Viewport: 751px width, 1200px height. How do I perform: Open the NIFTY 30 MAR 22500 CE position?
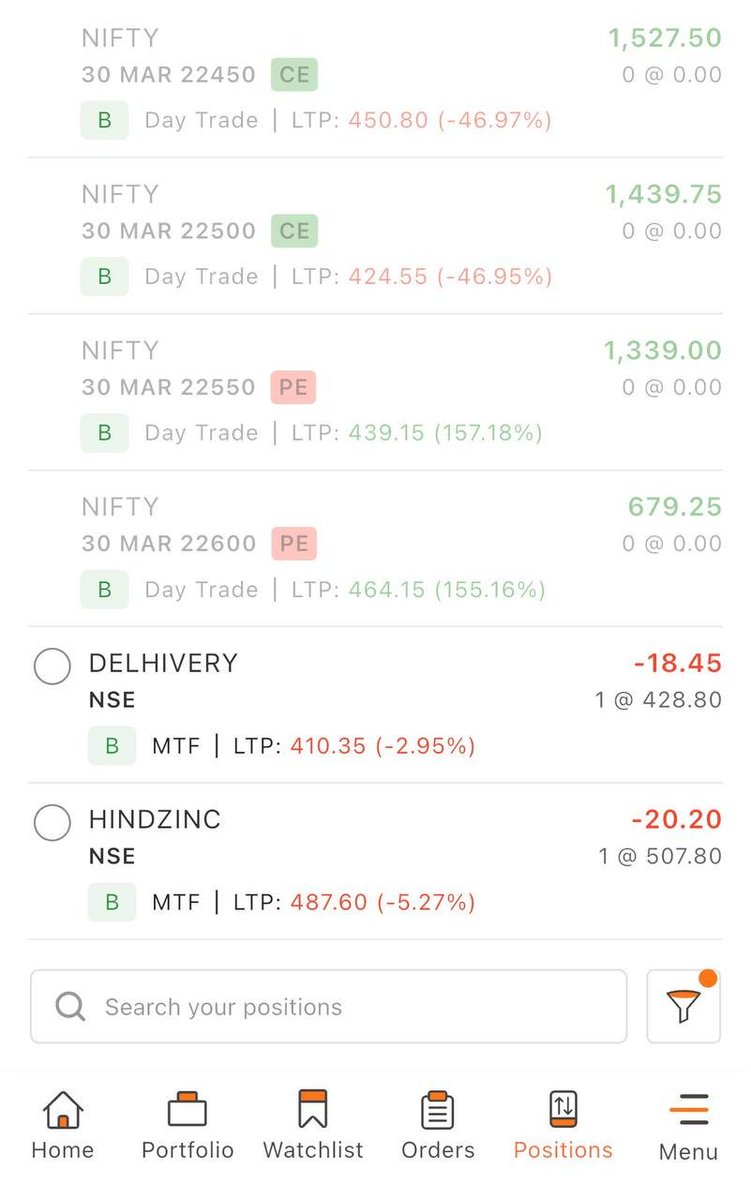pyautogui.click(x=375, y=235)
